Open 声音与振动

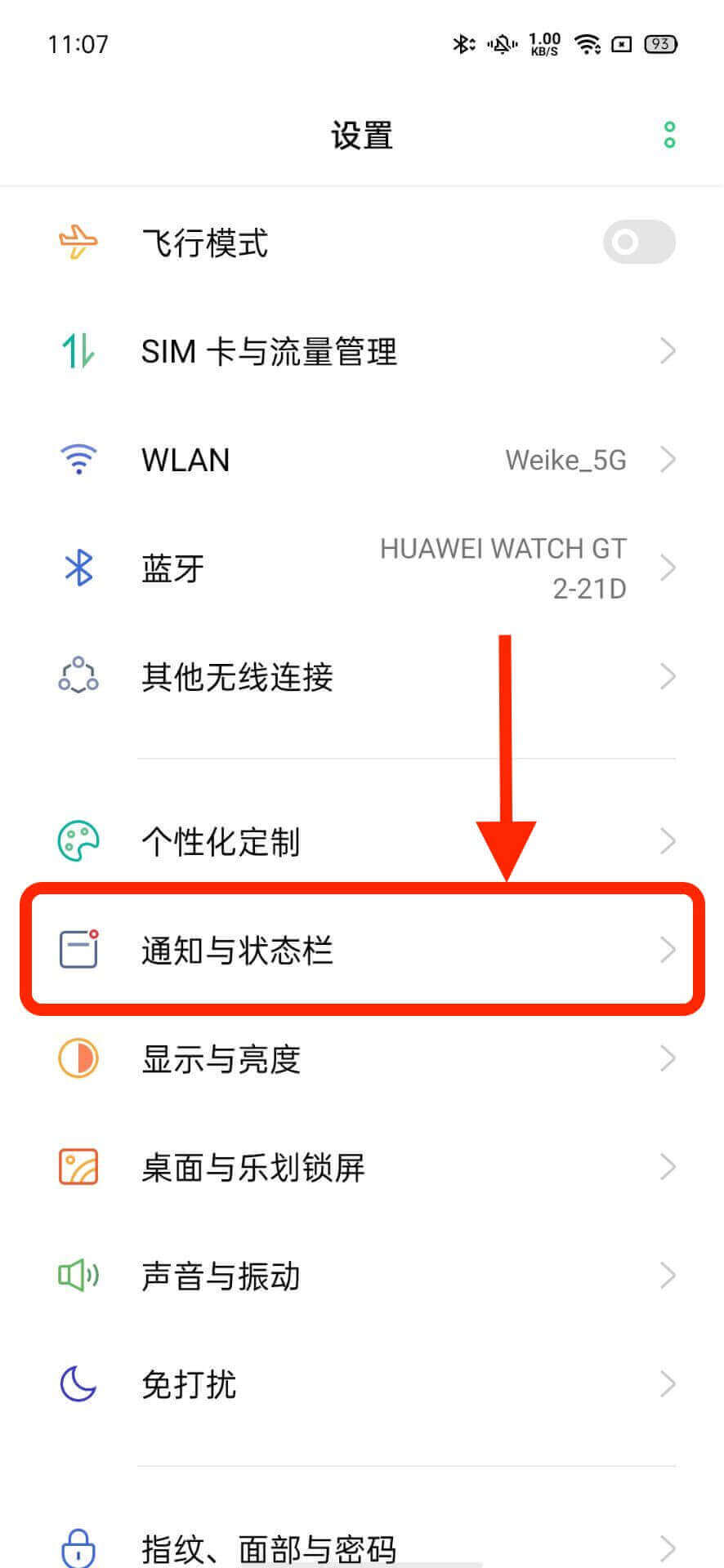(x=362, y=1276)
